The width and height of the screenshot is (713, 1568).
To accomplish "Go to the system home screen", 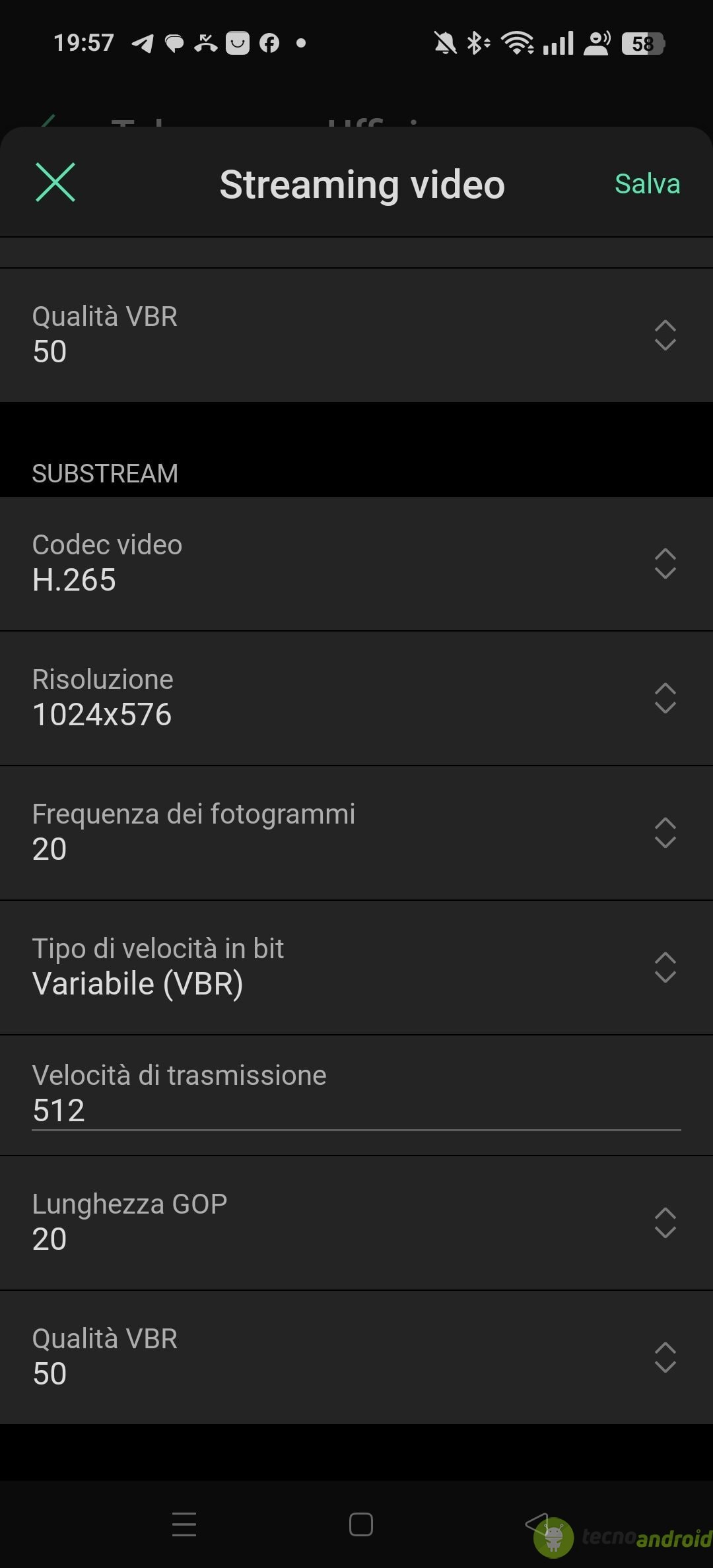I will 360,1524.
